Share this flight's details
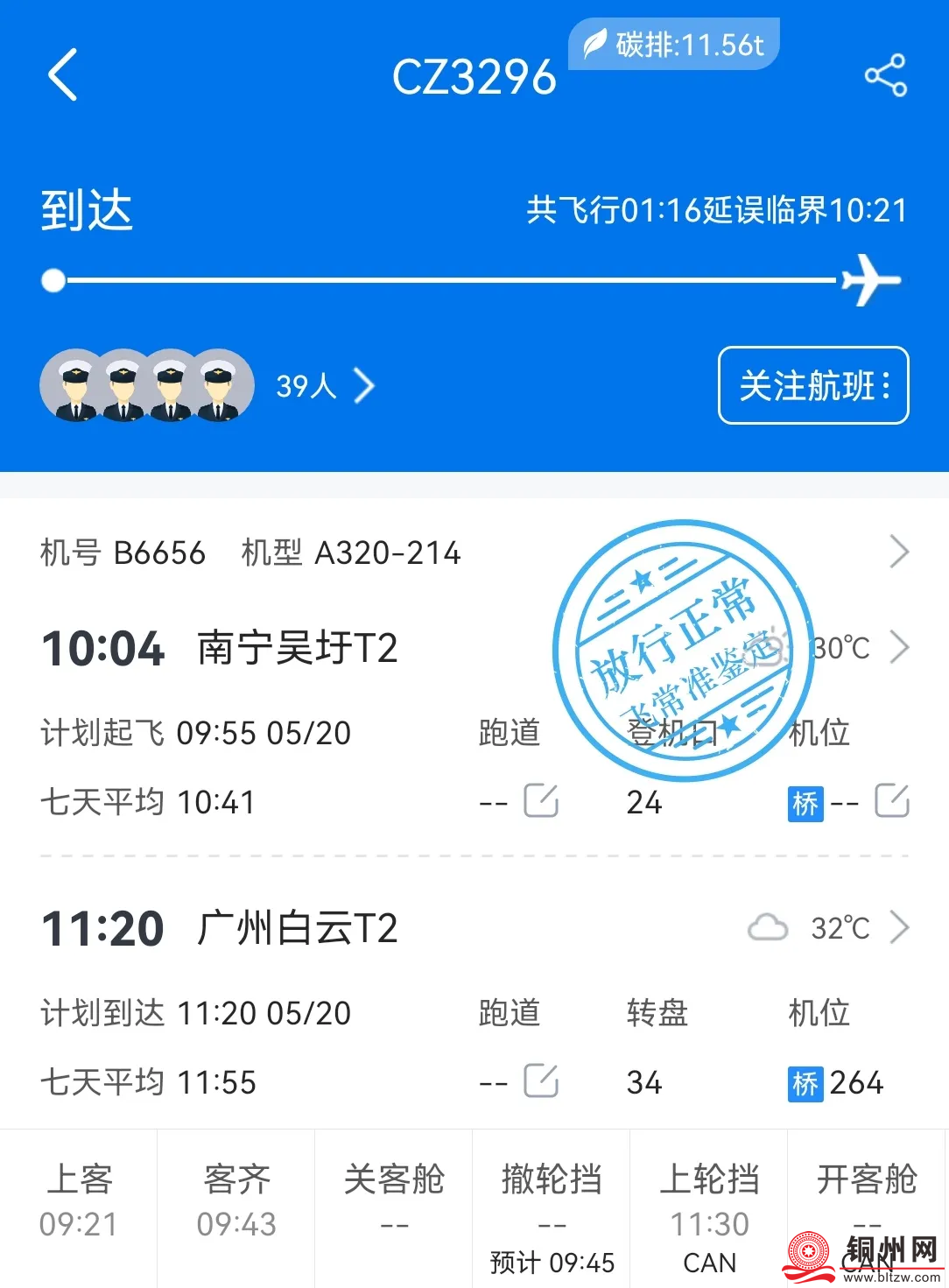 point(885,75)
